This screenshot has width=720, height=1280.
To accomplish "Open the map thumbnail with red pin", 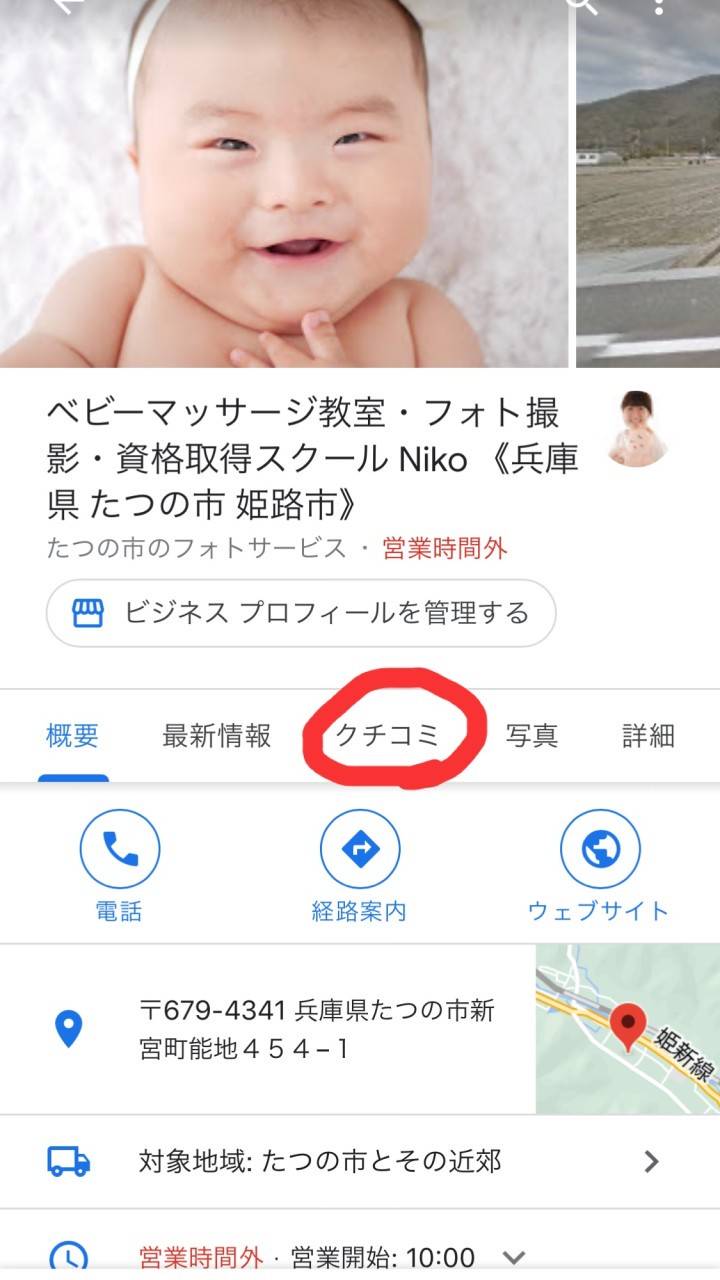I will (x=628, y=1029).
